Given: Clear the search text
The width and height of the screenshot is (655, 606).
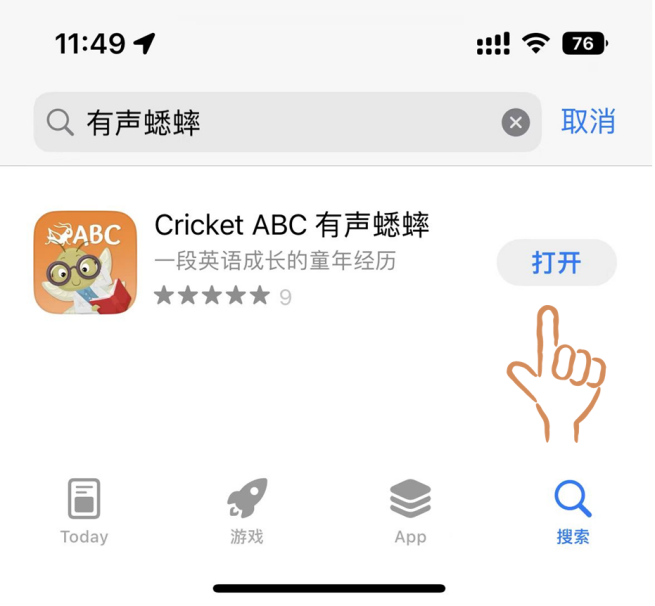Looking at the screenshot, I should (x=515, y=123).
